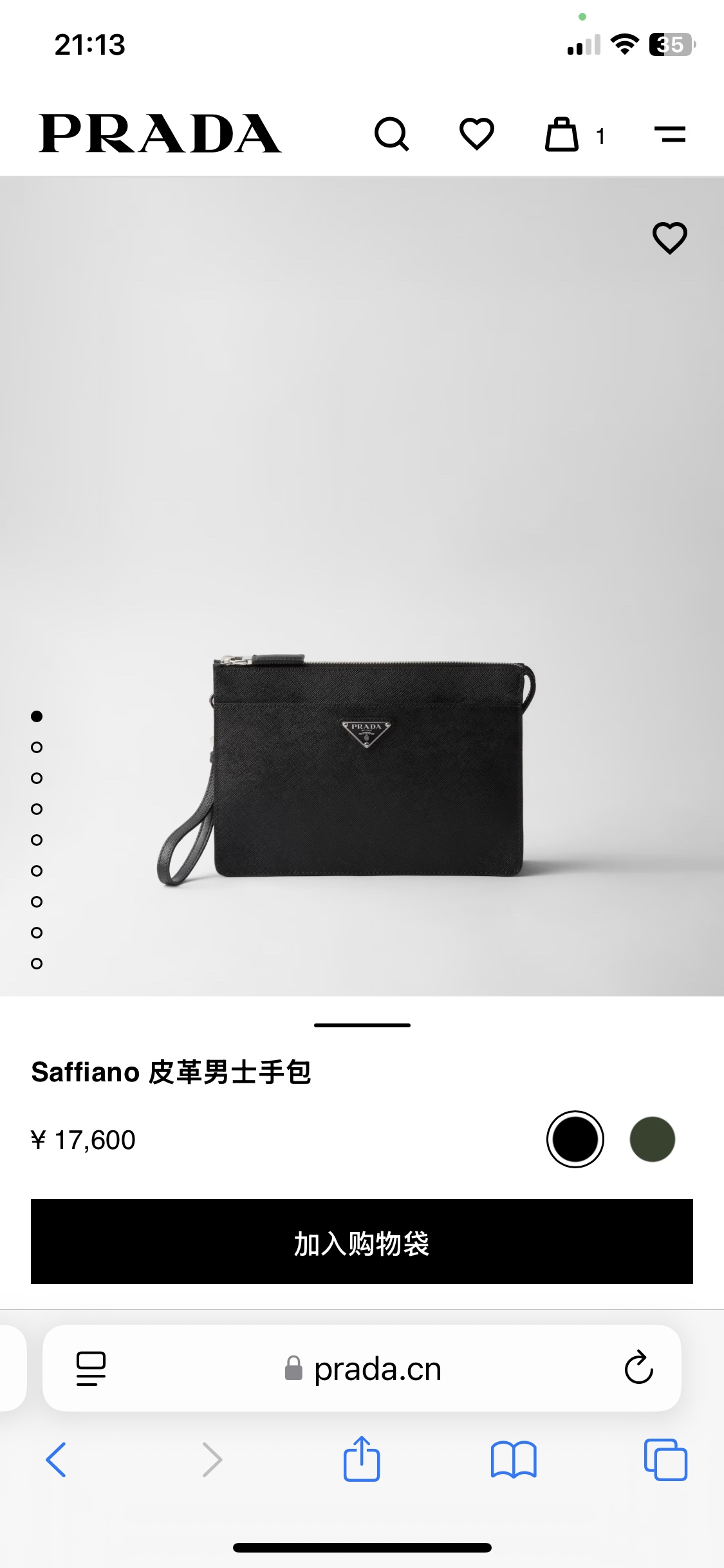Open the Safari page settings icon

(91, 1368)
